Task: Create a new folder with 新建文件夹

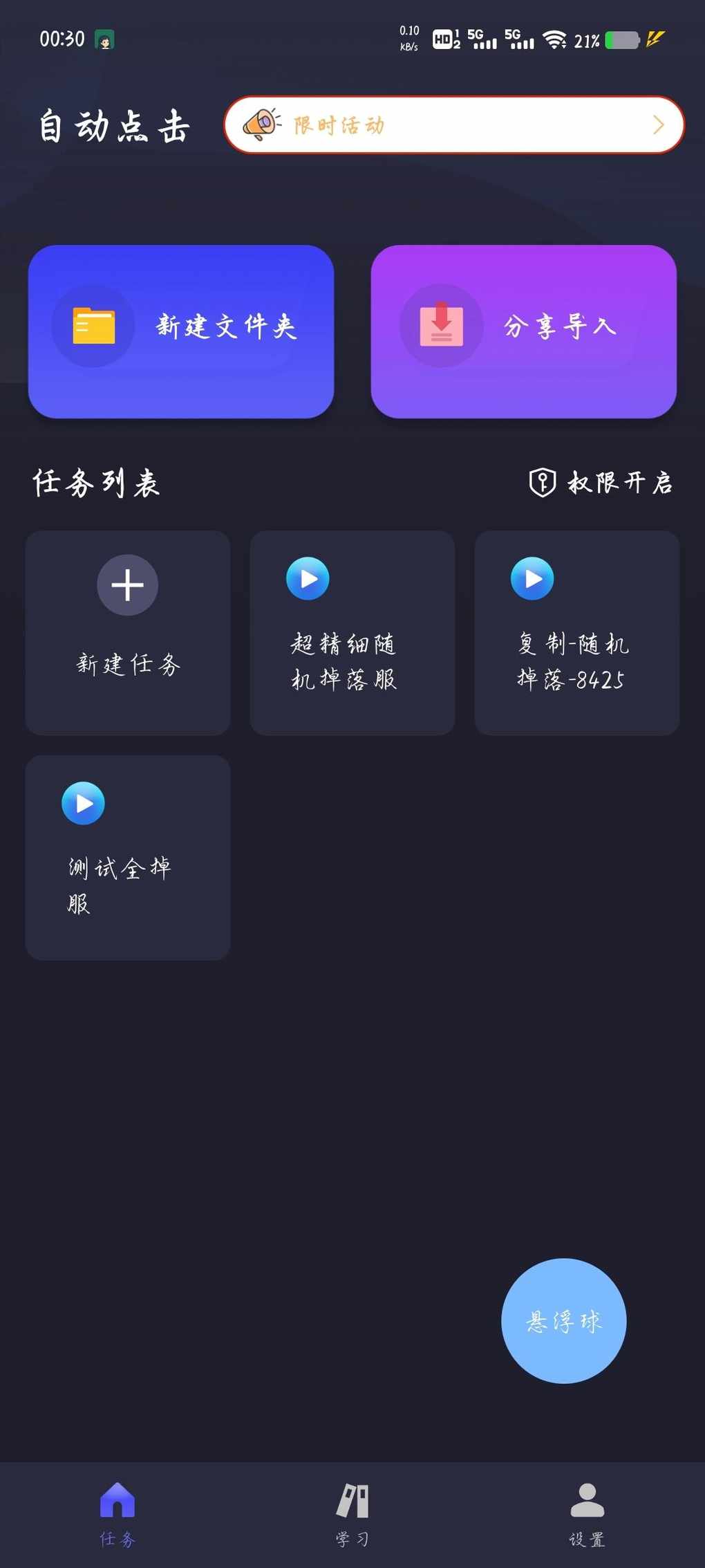Action: pyautogui.click(x=181, y=331)
